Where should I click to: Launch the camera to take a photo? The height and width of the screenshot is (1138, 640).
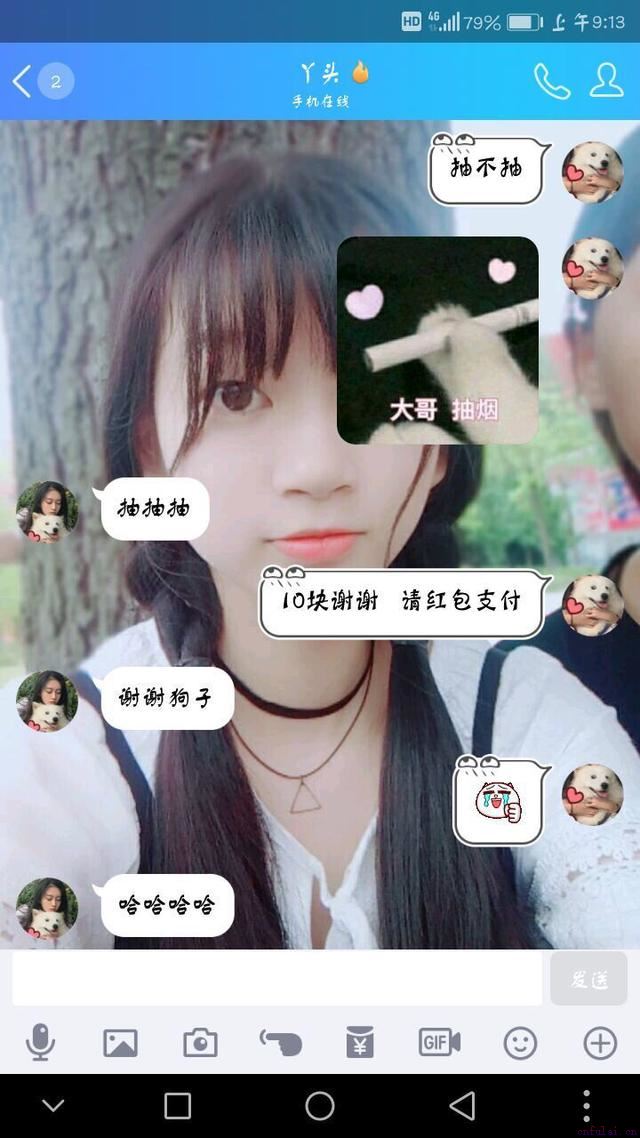[200, 1043]
